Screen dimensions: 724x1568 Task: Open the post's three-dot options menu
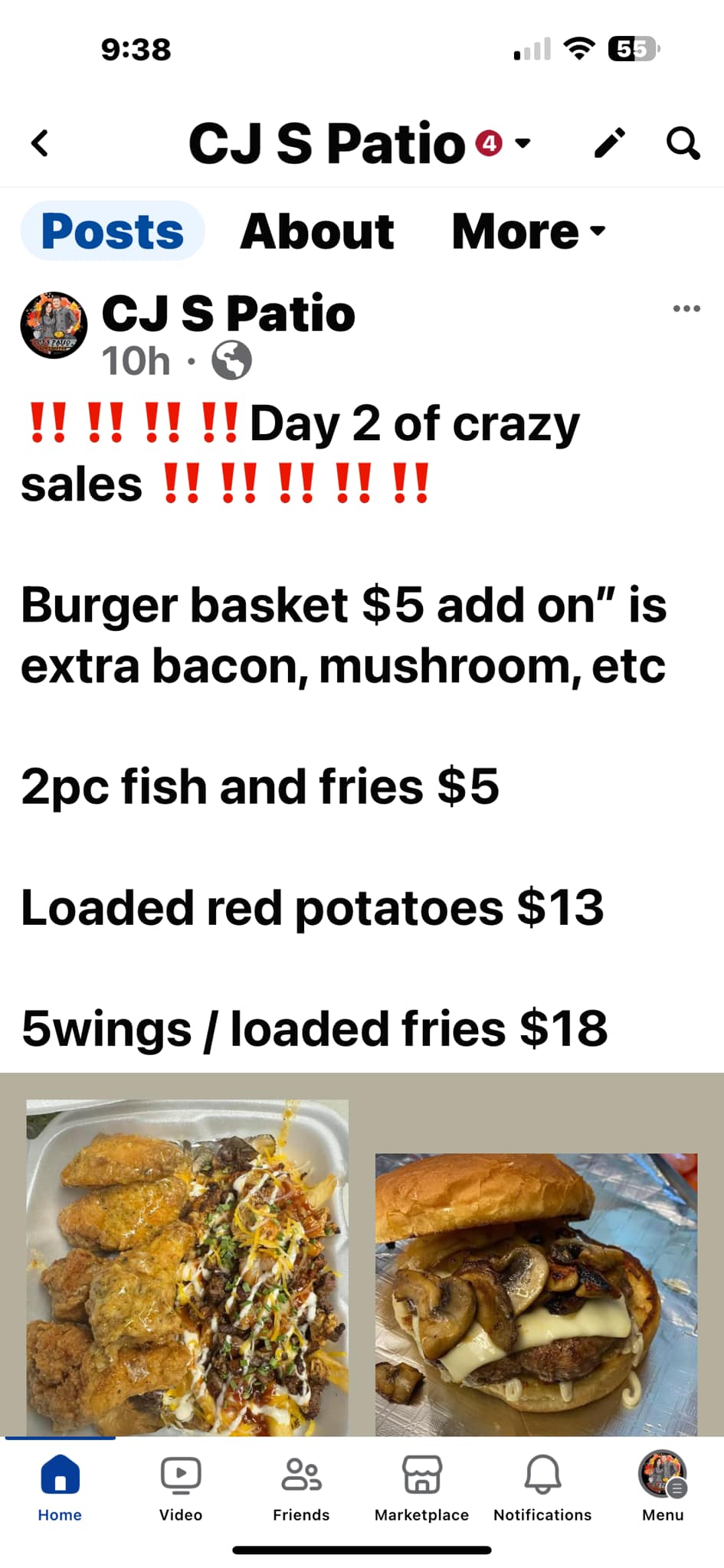pos(686,309)
